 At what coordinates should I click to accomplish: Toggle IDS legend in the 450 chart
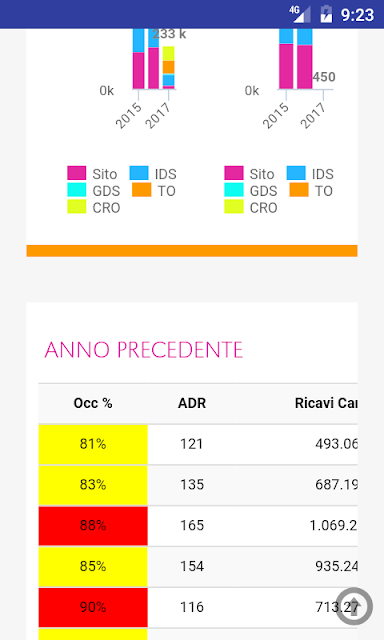tap(310, 173)
